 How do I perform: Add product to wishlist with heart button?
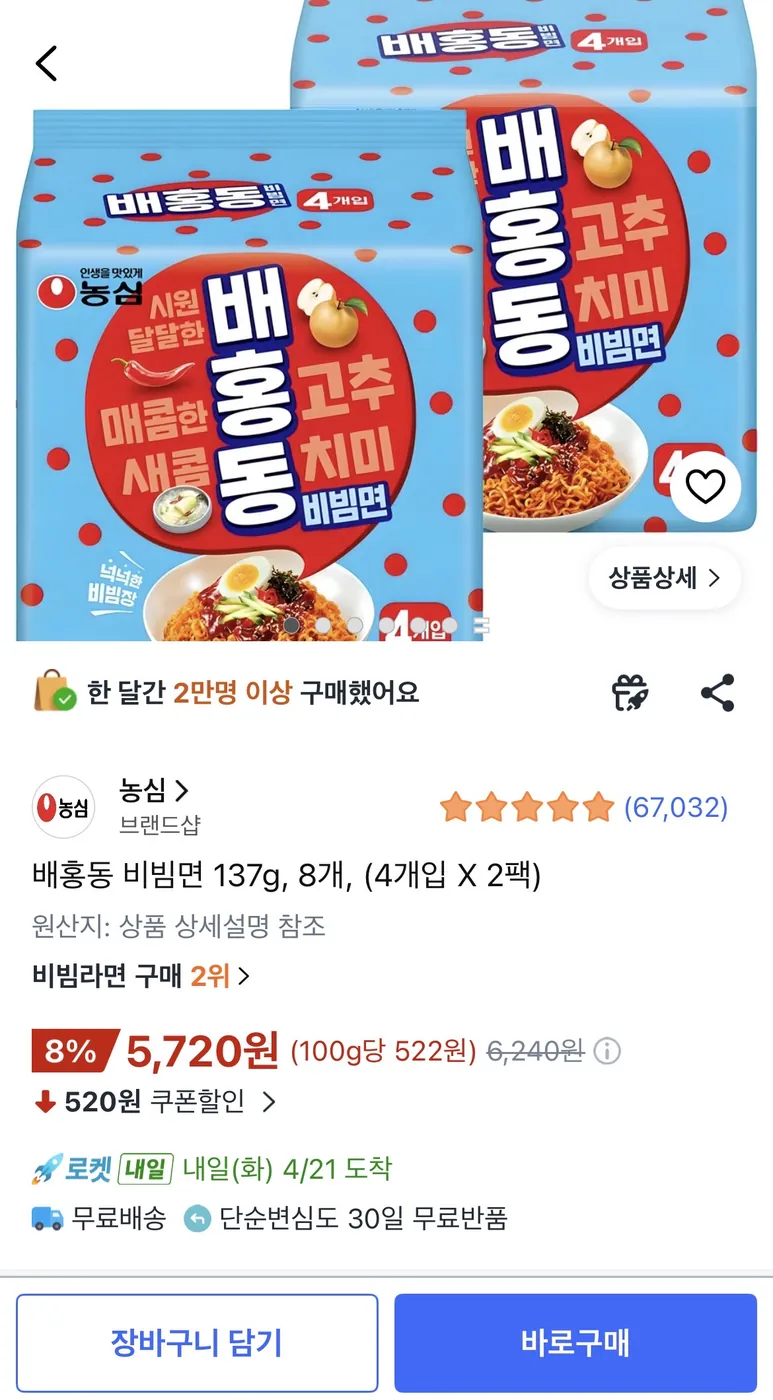707,485
